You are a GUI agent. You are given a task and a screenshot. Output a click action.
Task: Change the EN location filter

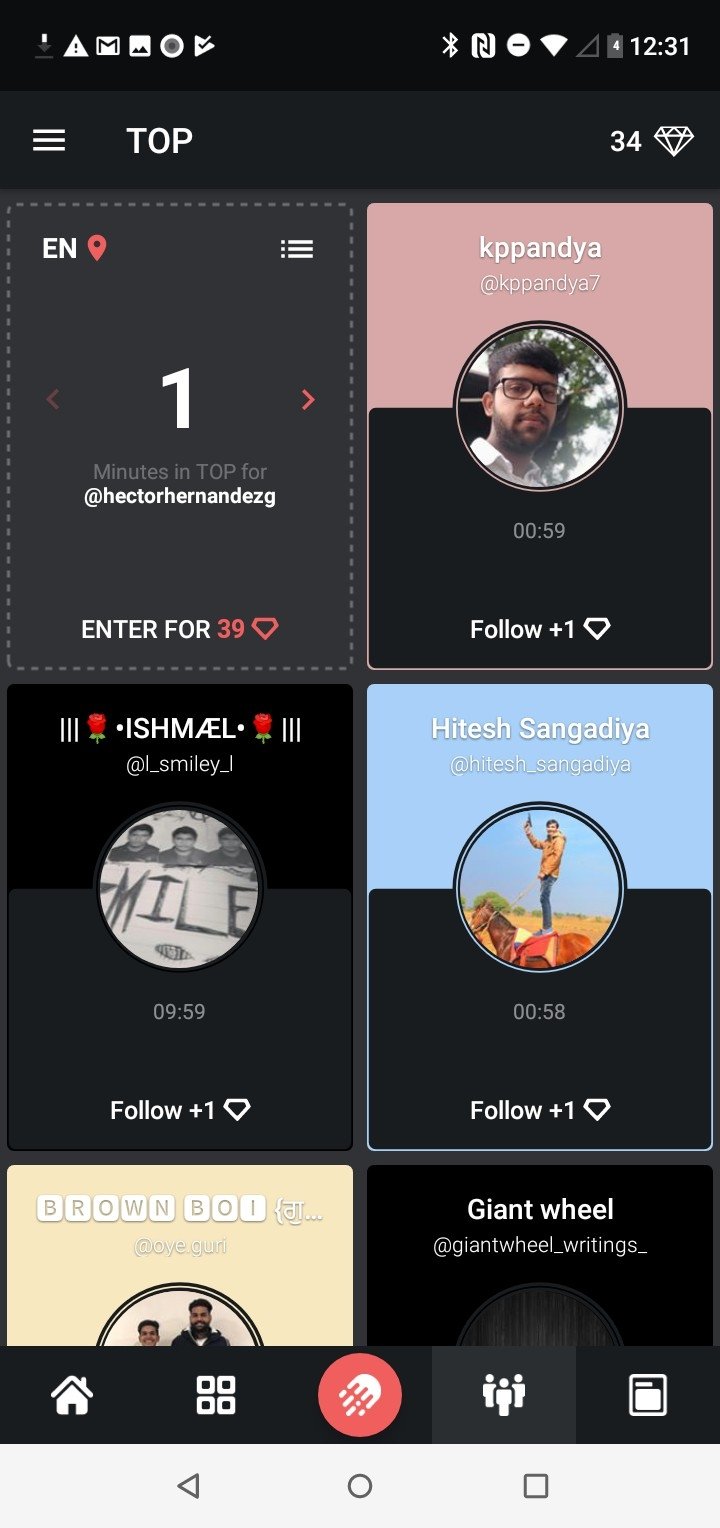74,248
